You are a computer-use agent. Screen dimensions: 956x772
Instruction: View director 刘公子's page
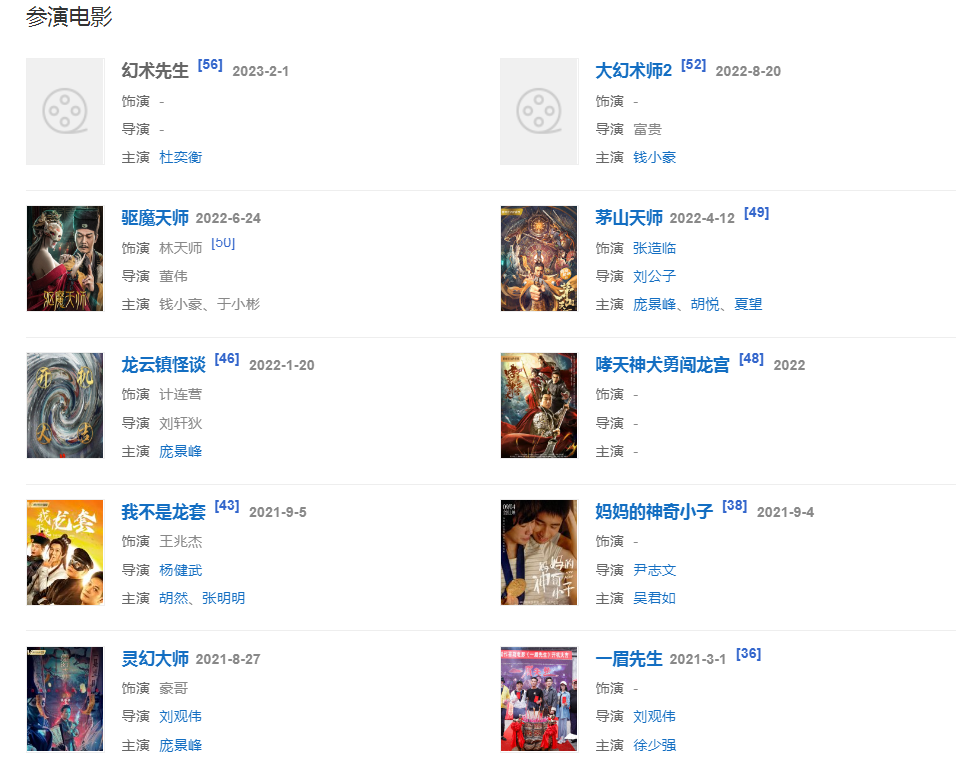tap(655, 276)
